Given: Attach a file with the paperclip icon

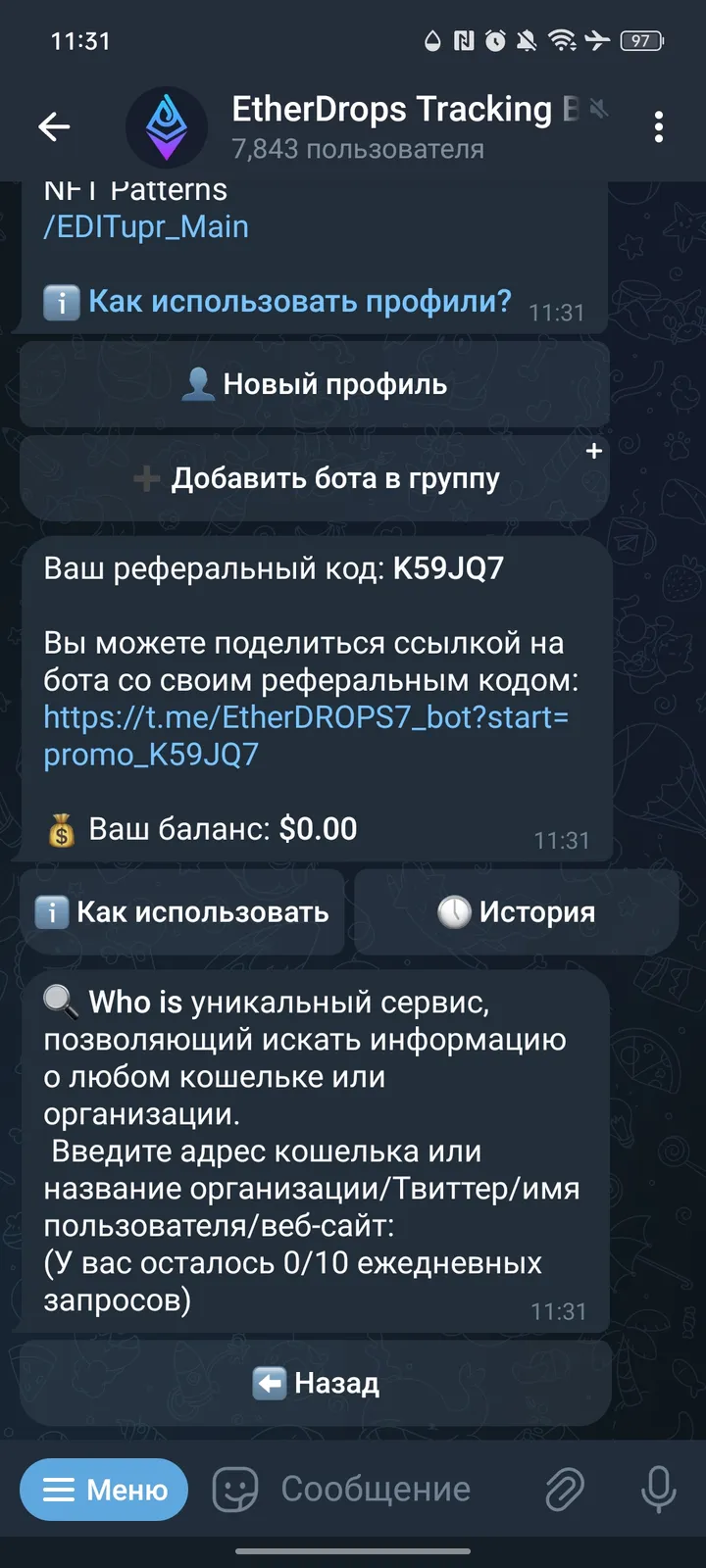Looking at the screenshot, I should [566, 1489].
